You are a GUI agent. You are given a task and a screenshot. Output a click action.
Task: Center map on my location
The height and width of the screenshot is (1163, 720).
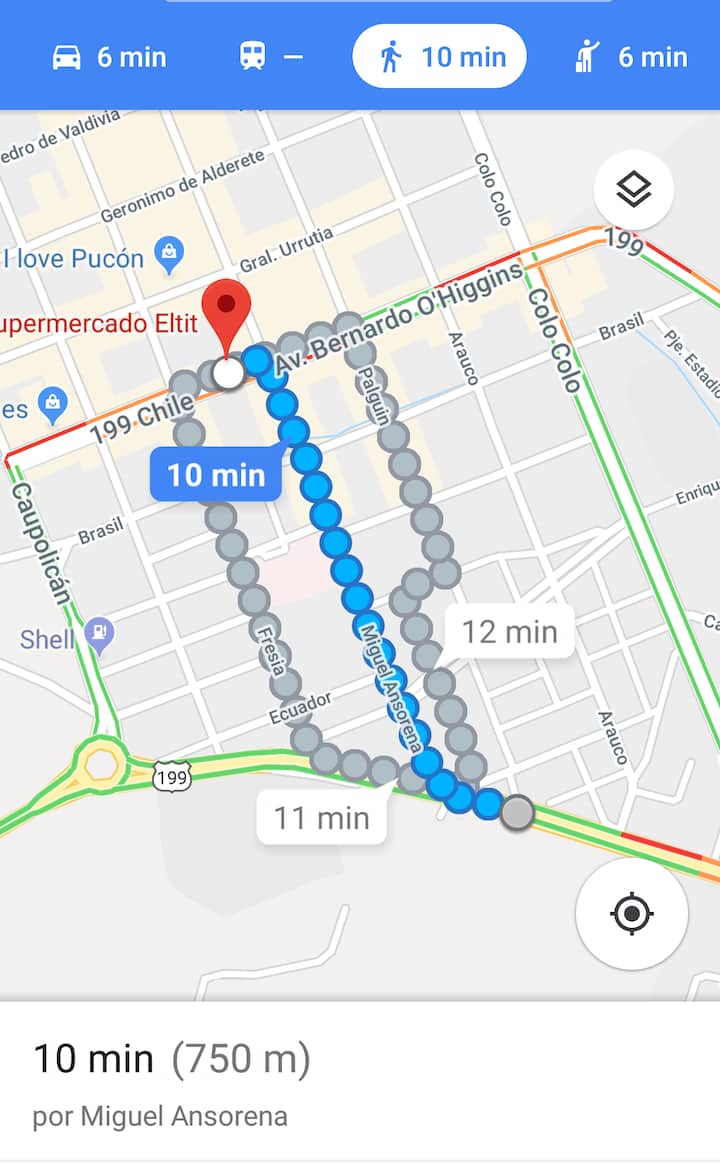click(631, 913)
